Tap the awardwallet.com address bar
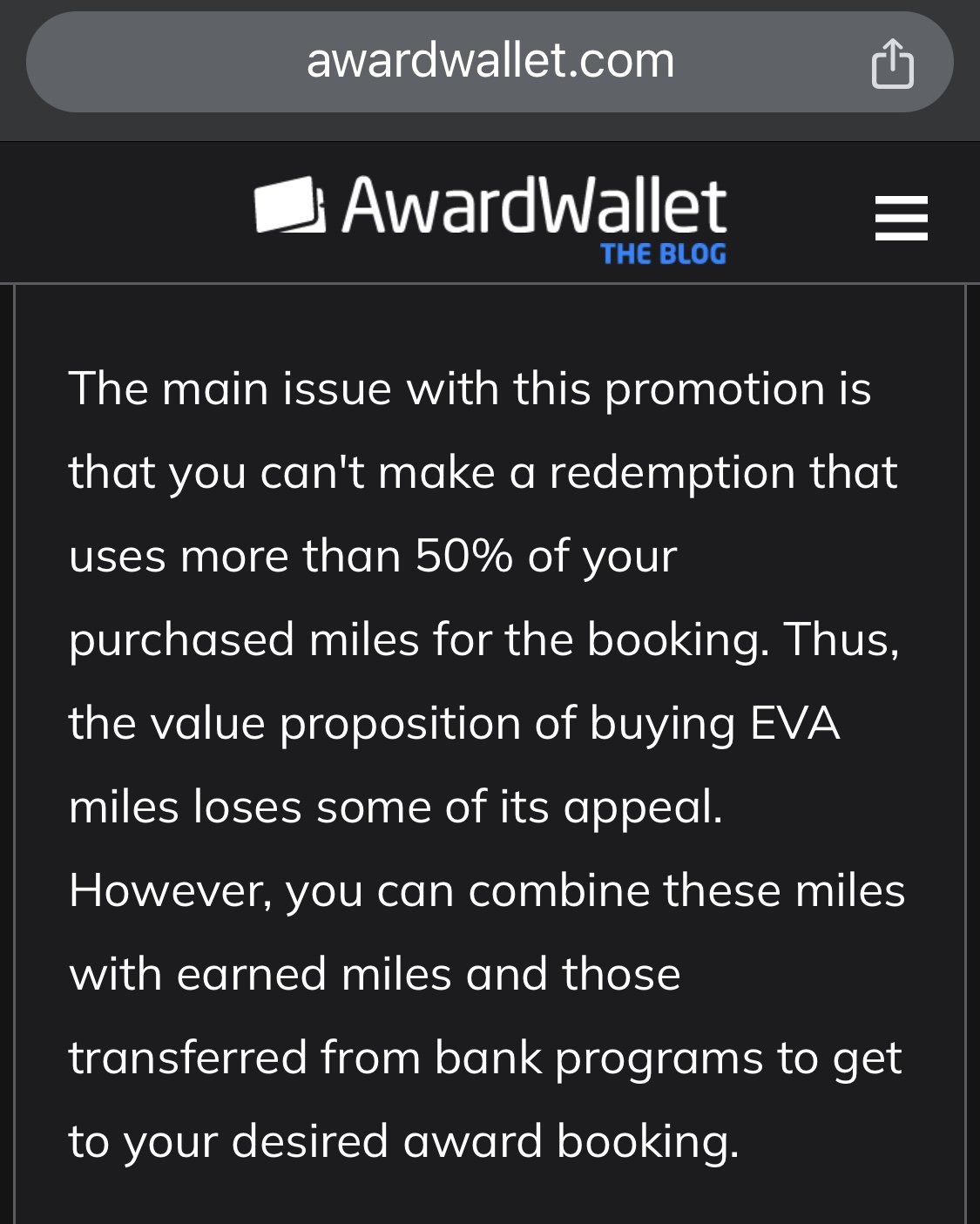This screenshot has width=980, height=1224. (490, 62)
